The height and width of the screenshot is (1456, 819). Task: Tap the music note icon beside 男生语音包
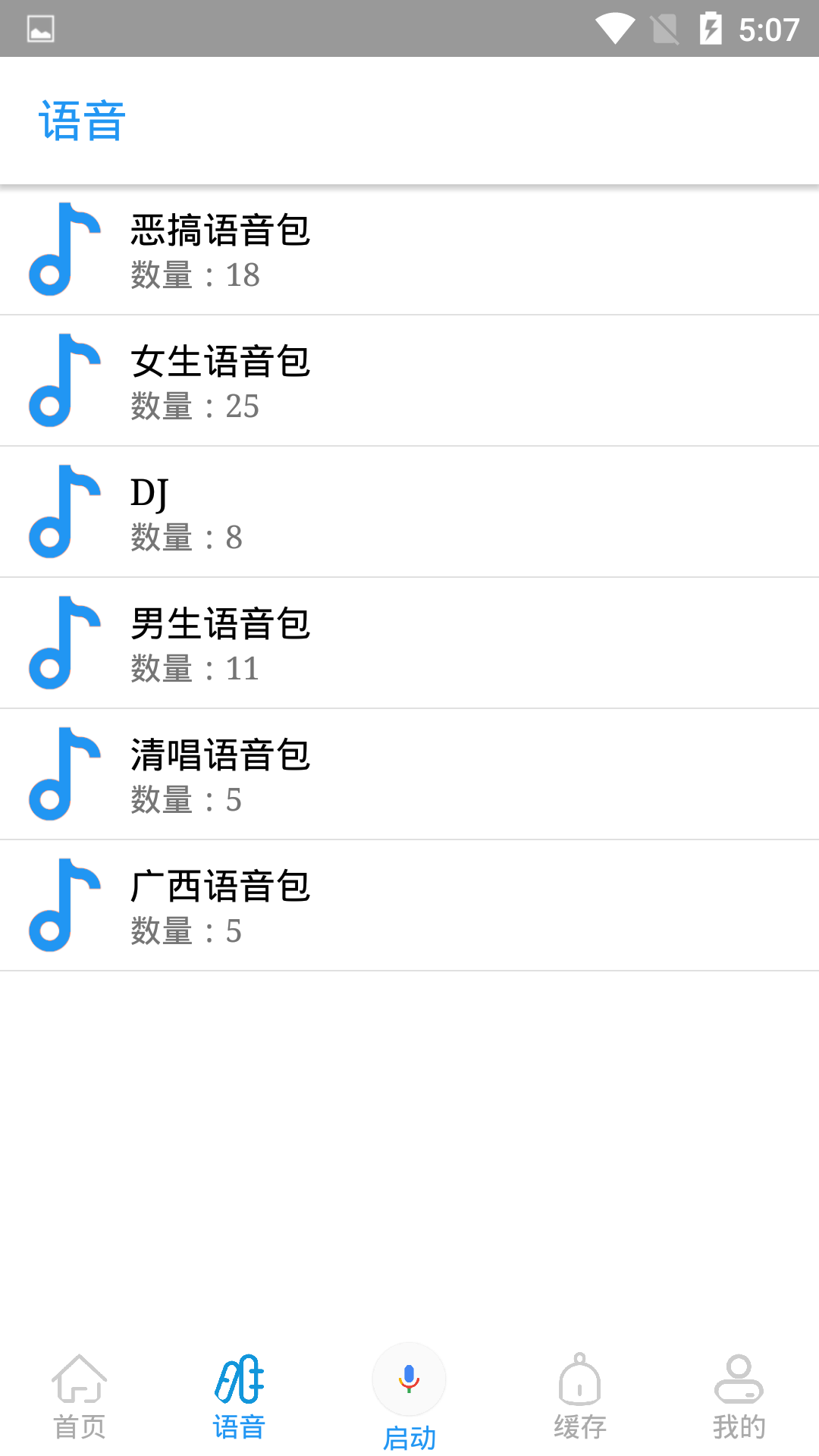64,643
